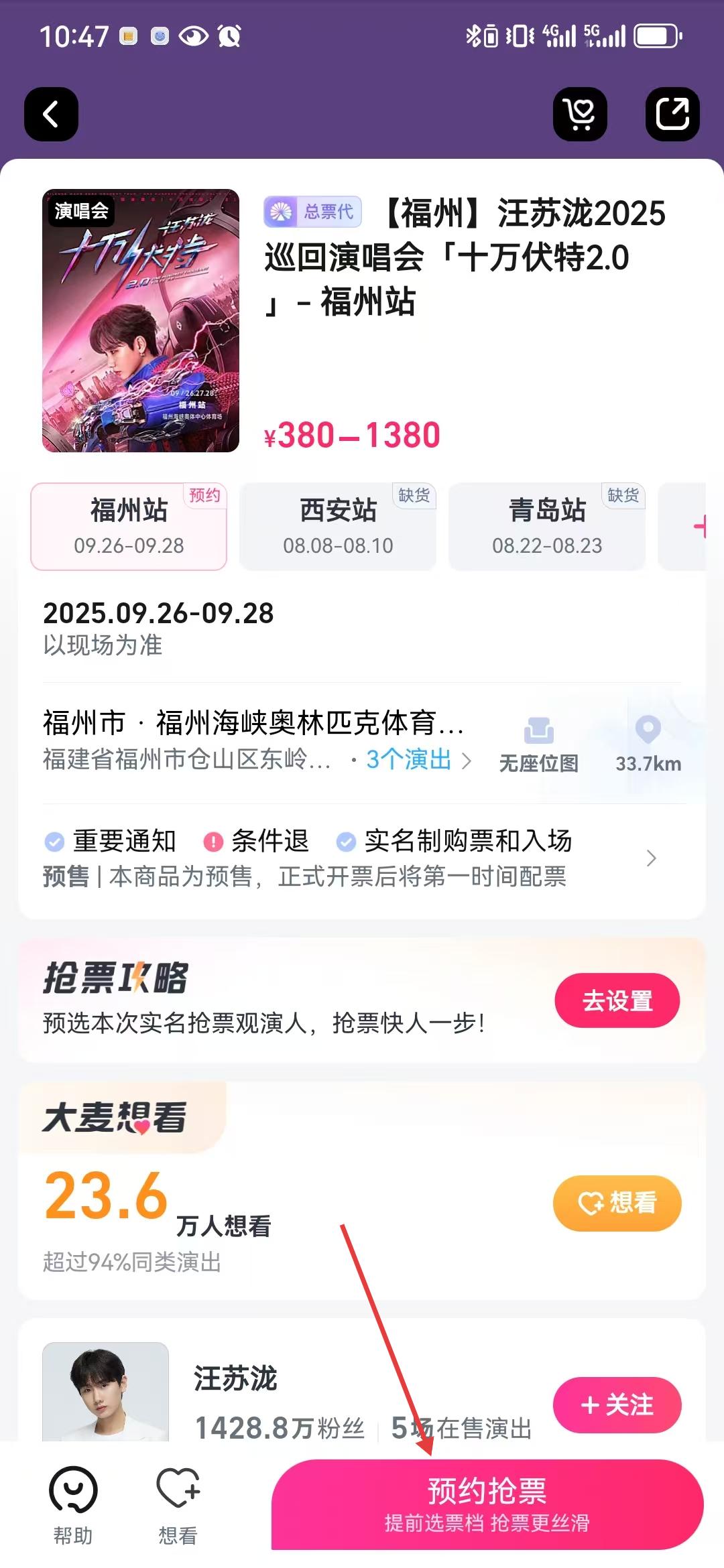Open the concert poster image
724x1568 pixels.
point(141,320)
